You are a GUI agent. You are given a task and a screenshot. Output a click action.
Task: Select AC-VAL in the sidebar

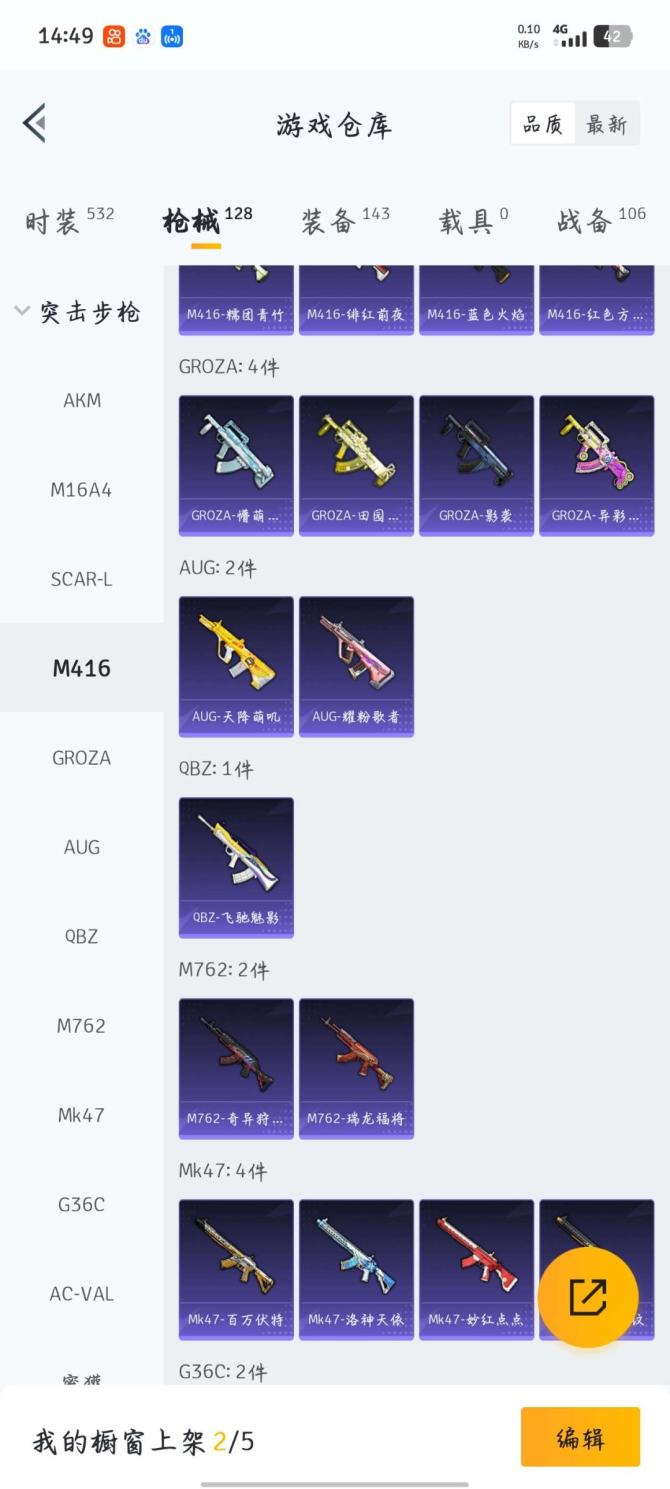(x=82, y=1294)
